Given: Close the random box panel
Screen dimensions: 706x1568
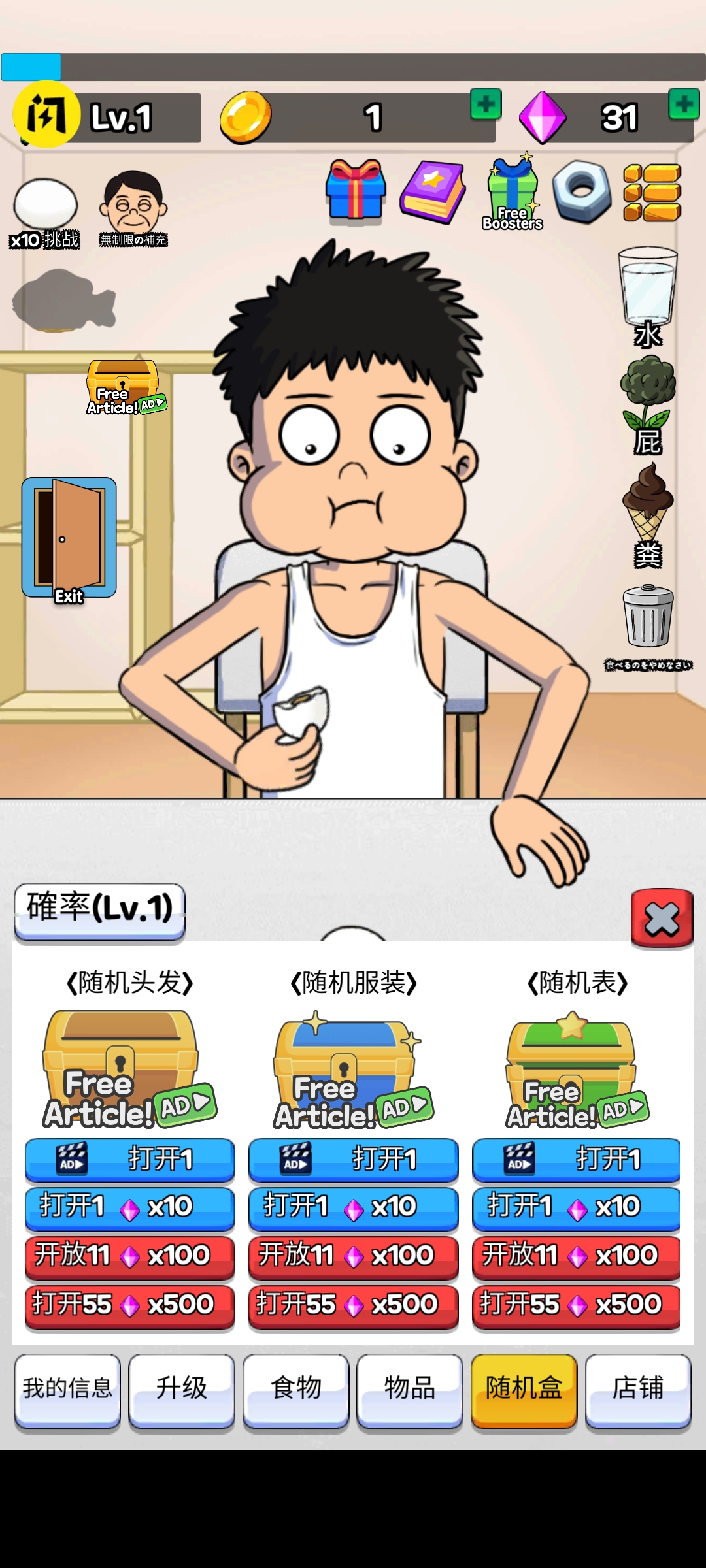Looking at the screenshot, I should click(x=662, y=919).
